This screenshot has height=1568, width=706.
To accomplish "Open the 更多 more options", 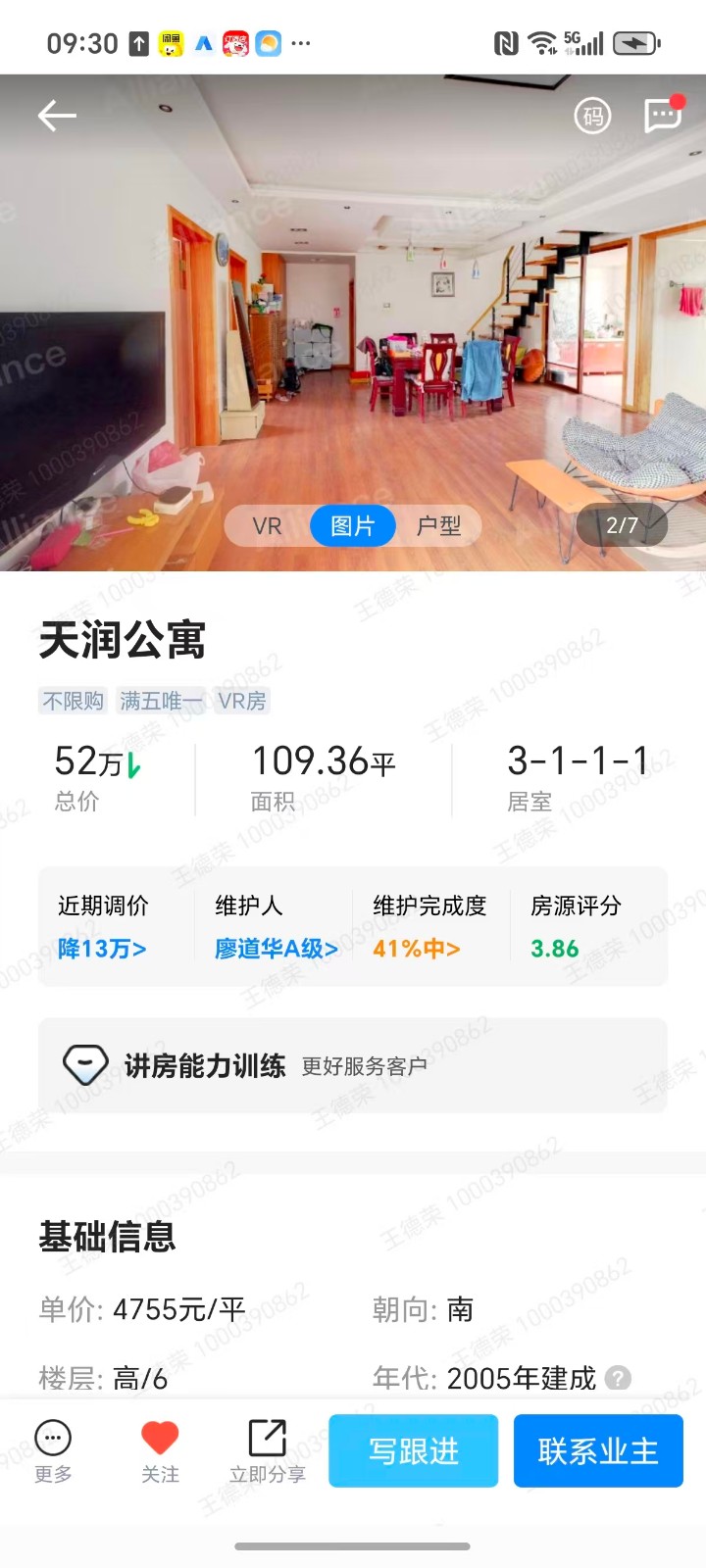I will (x=53, y=1451).
